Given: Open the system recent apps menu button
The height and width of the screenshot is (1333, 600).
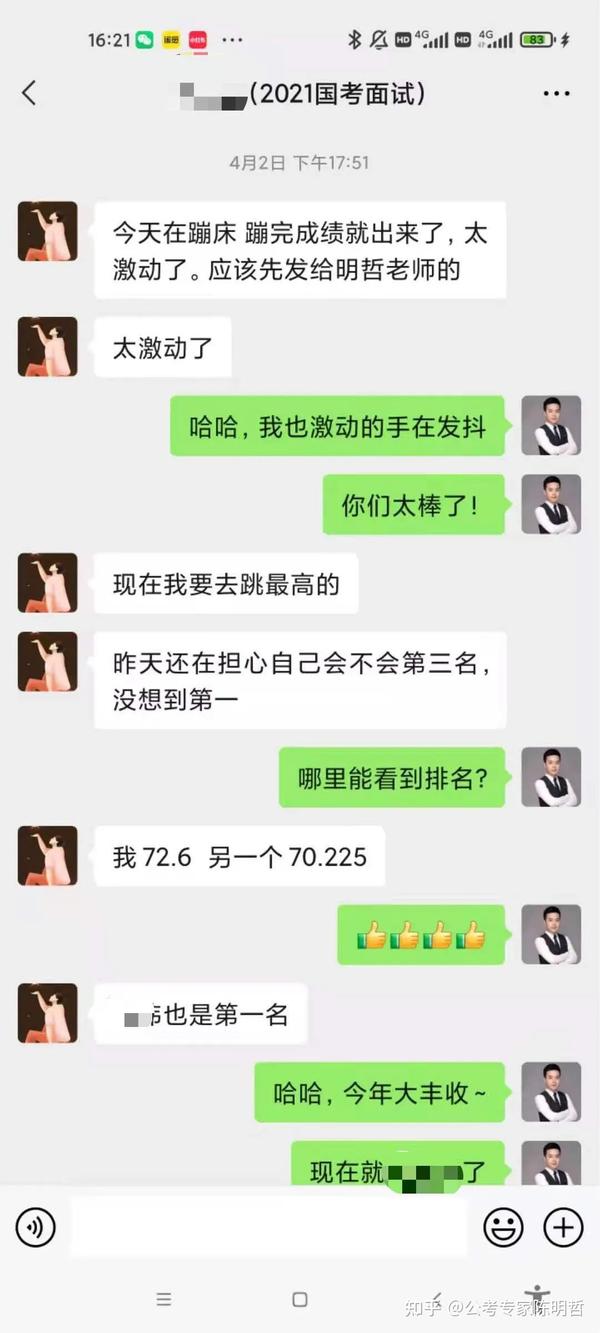Looking at the screenshot, I should [164, 1300].
